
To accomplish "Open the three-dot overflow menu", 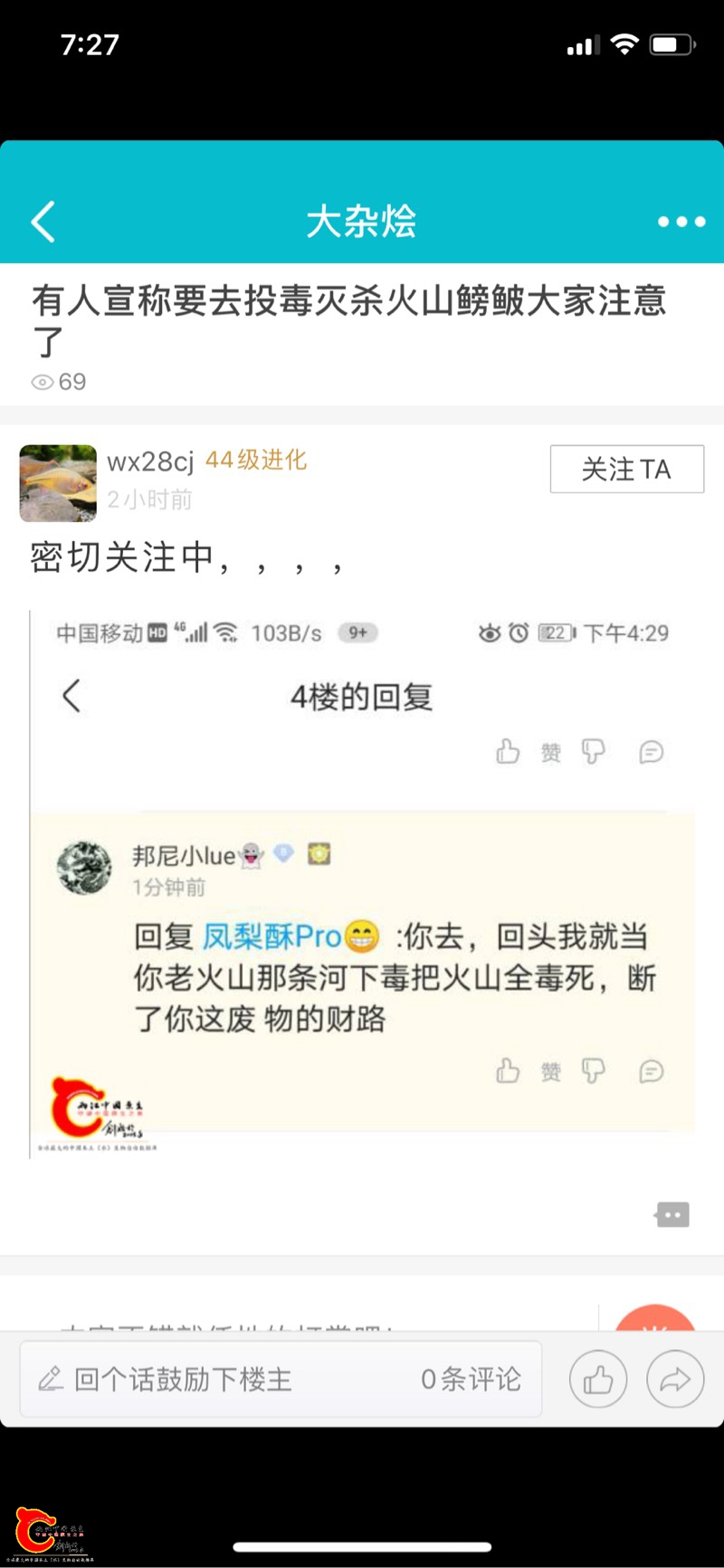I will (x=681, y=222).
